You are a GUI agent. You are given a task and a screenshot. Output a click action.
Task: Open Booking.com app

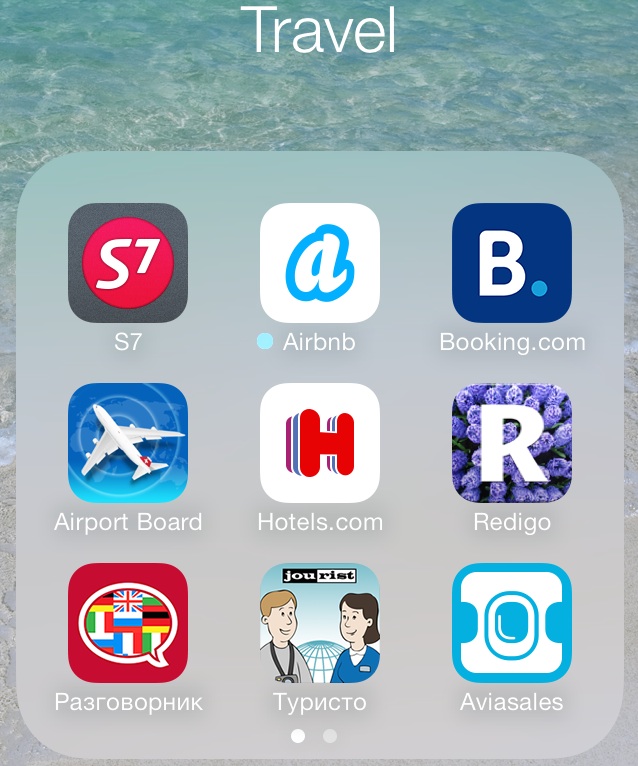tap(511, 263)
